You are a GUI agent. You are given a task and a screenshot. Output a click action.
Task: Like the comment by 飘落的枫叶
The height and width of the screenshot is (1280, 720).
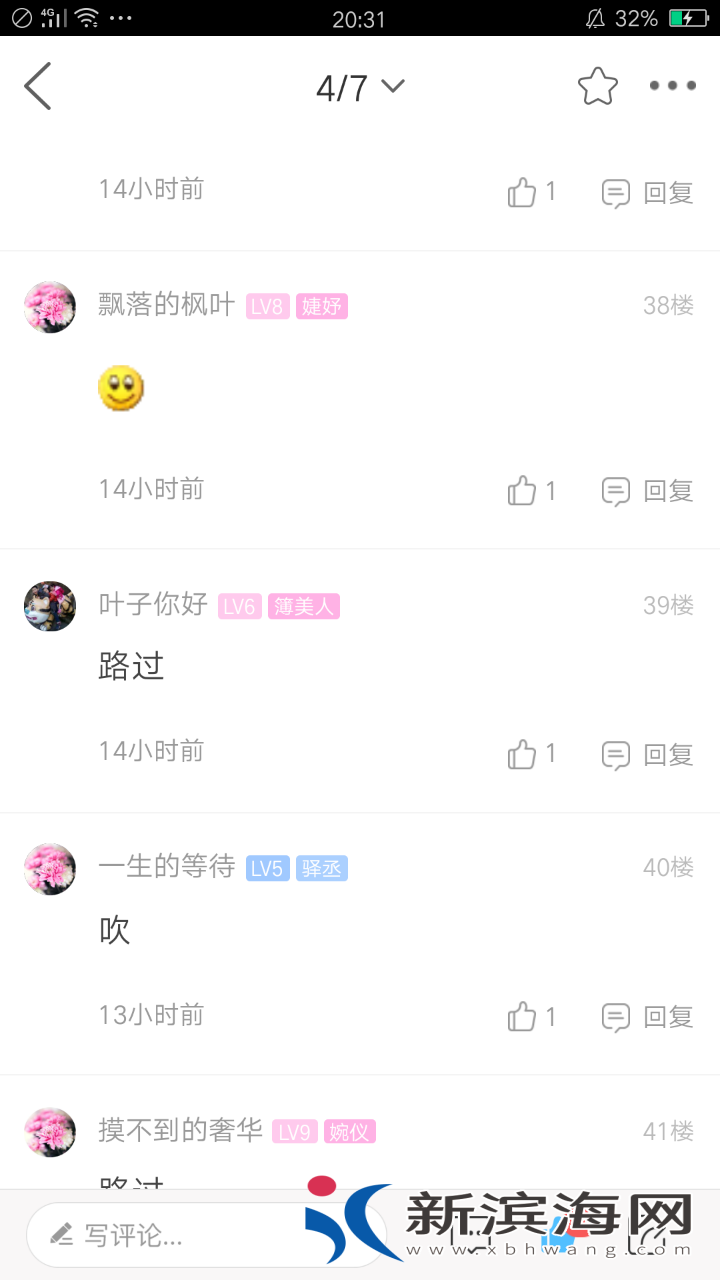coord(531,491)
